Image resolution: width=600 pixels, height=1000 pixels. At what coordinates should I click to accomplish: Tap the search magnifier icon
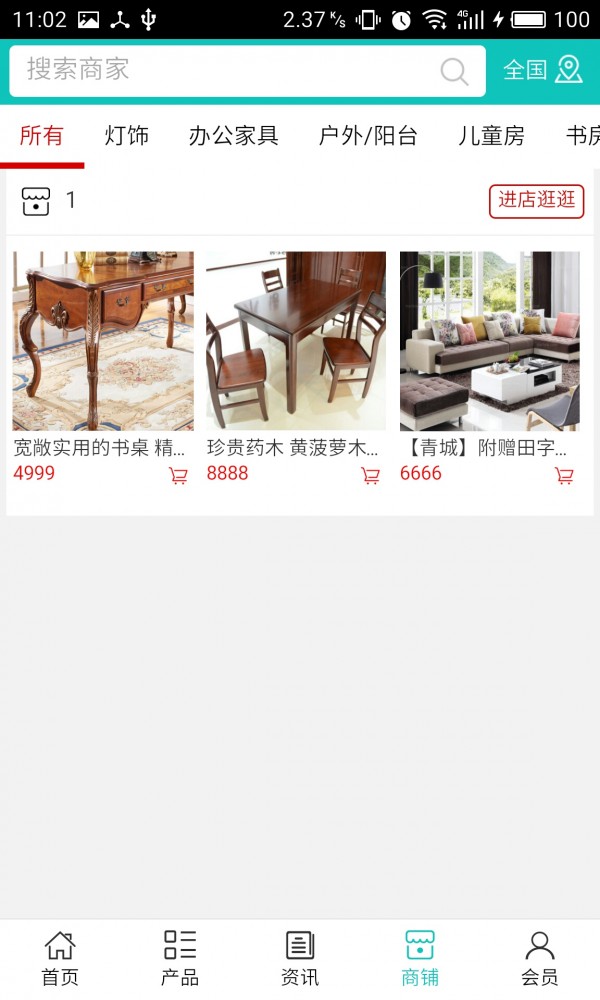[x=454, y=71]
